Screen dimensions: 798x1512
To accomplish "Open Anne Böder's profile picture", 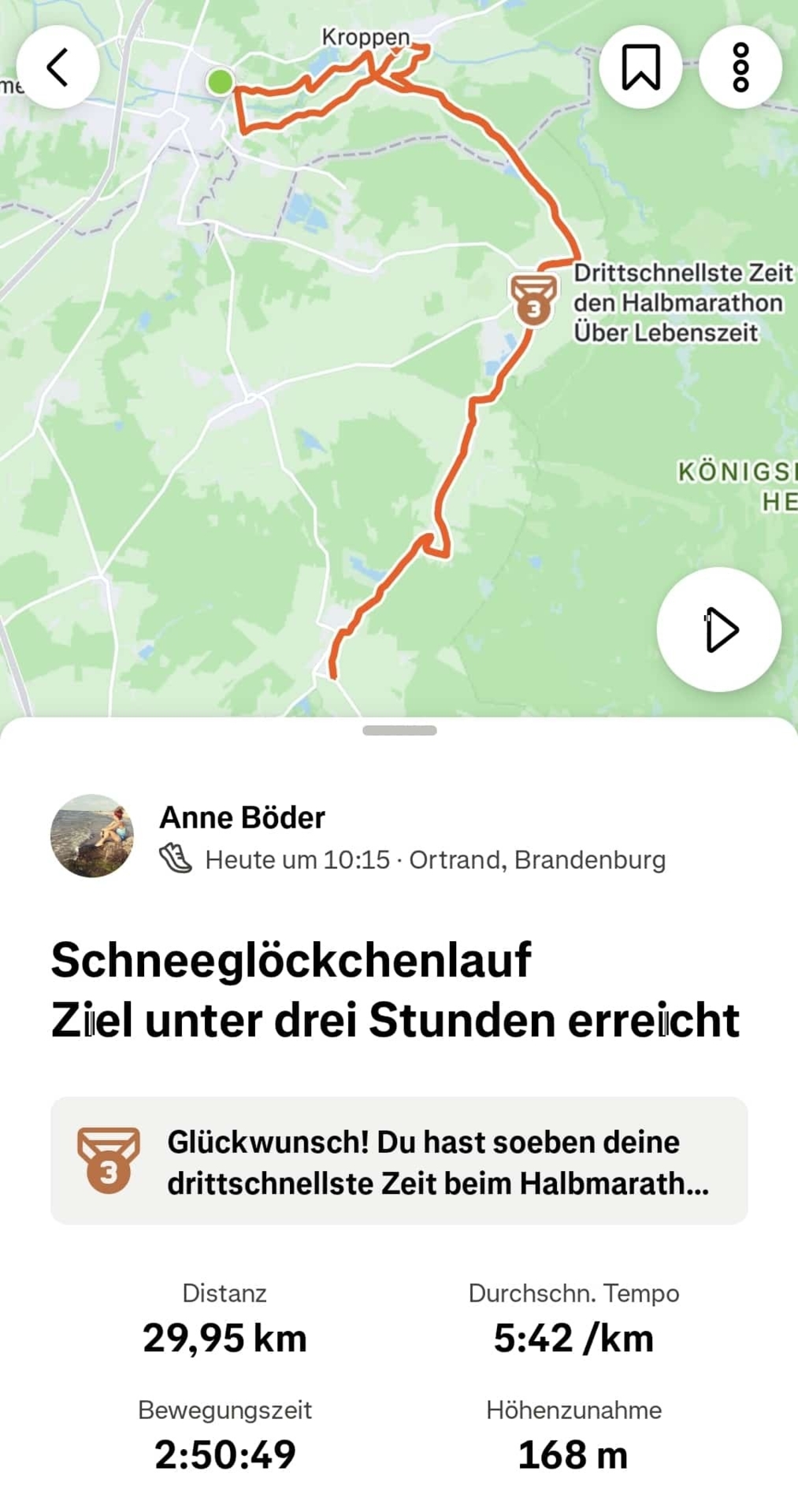I will (92, 836).
